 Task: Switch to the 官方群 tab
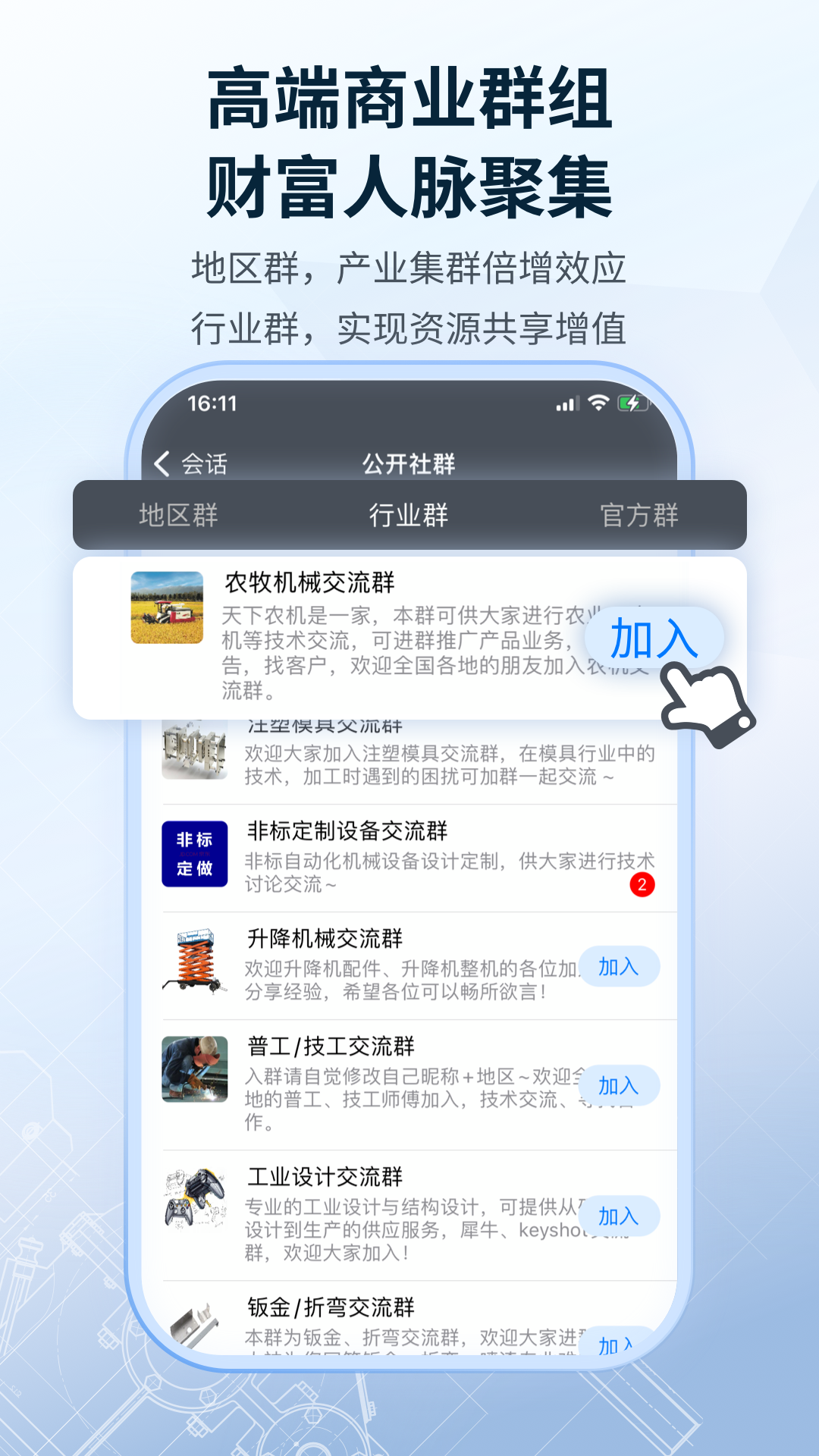(639, 516)
